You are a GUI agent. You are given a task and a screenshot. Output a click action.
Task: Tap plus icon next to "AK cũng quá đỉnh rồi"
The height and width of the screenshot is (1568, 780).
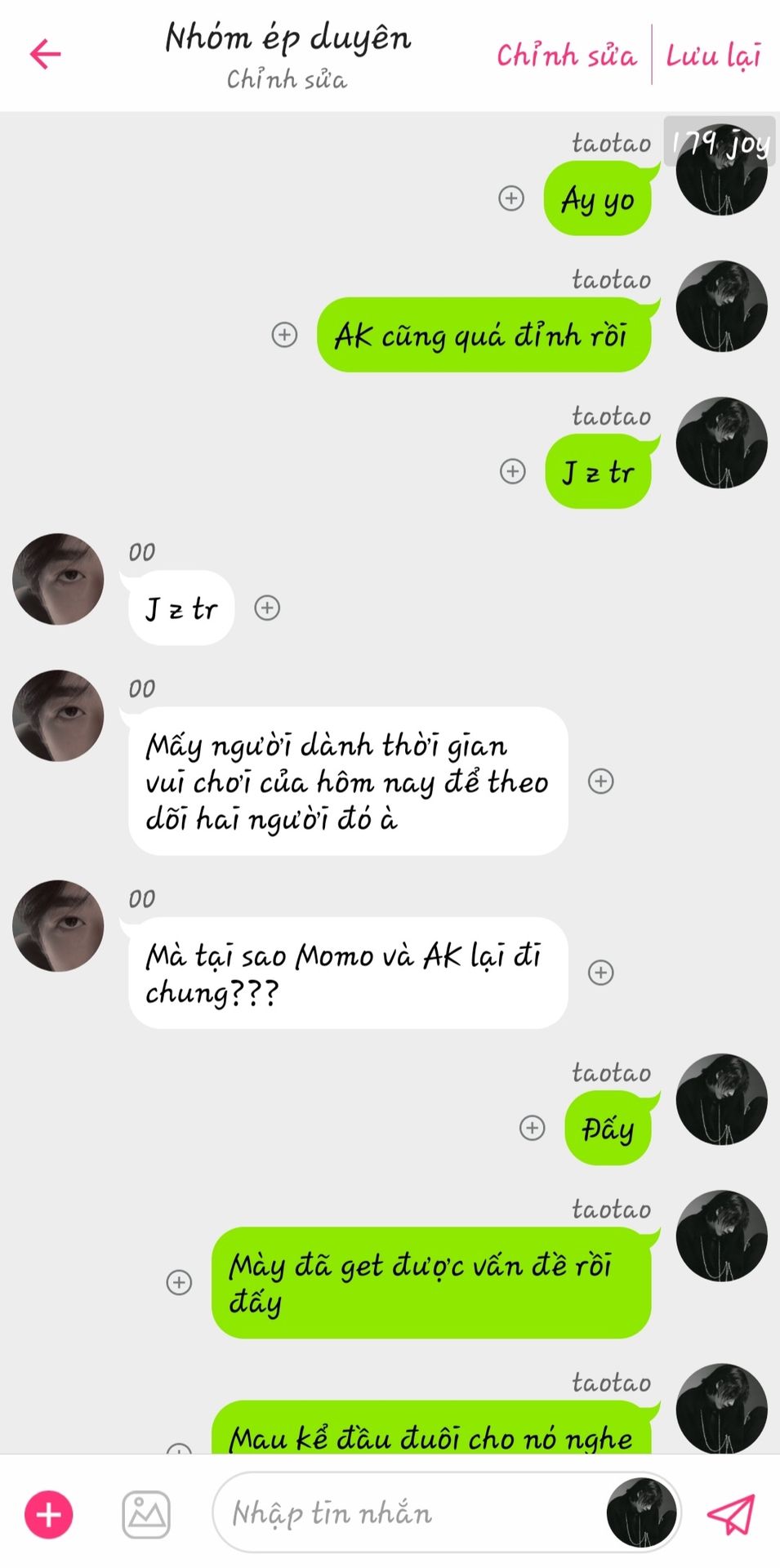tap(284, 334)
